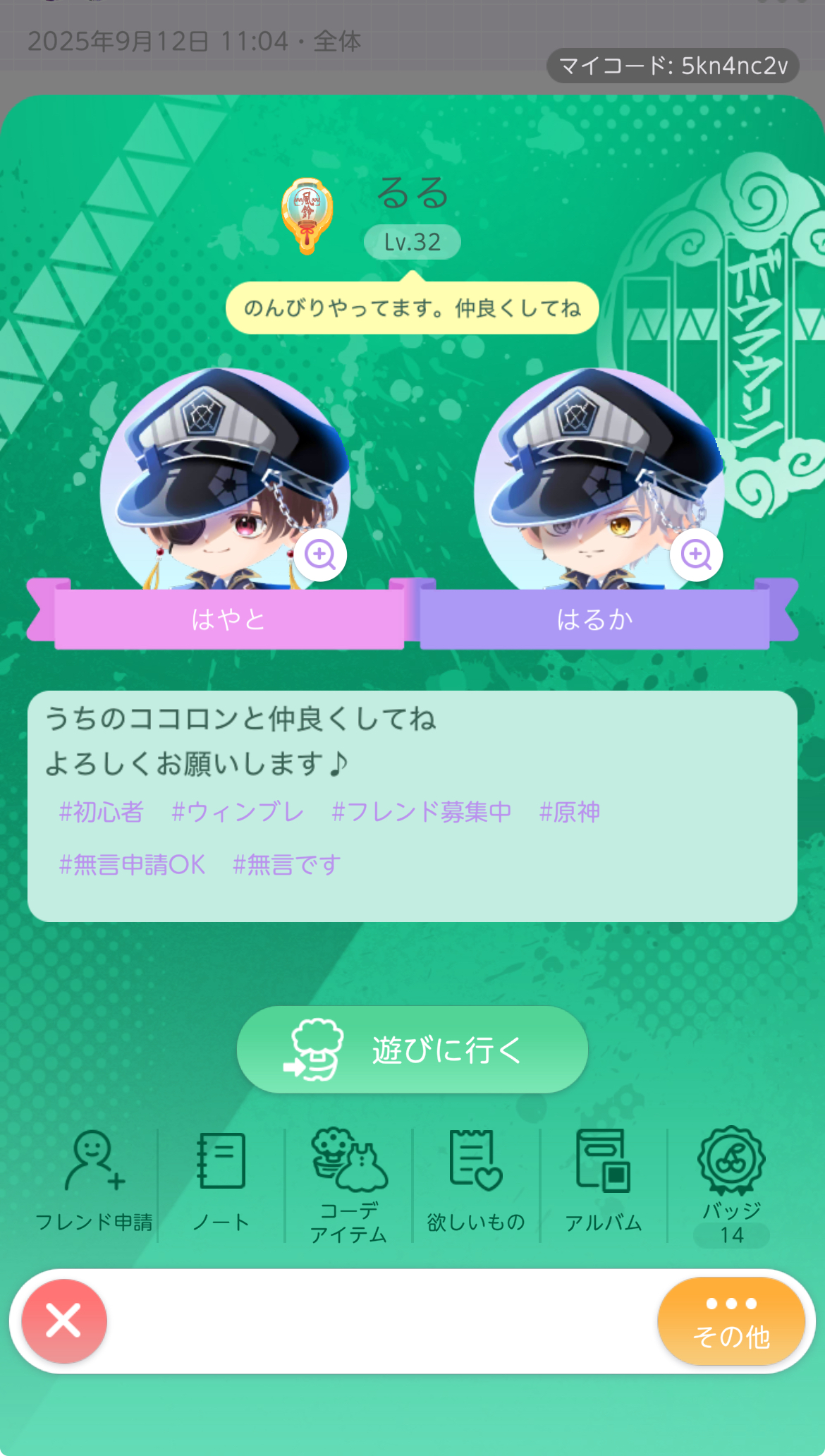The width and height of the screenshot is (825, 1456).
Task: Open the その他 menu
Action: pyautogui.click(x=731, y=1321)
